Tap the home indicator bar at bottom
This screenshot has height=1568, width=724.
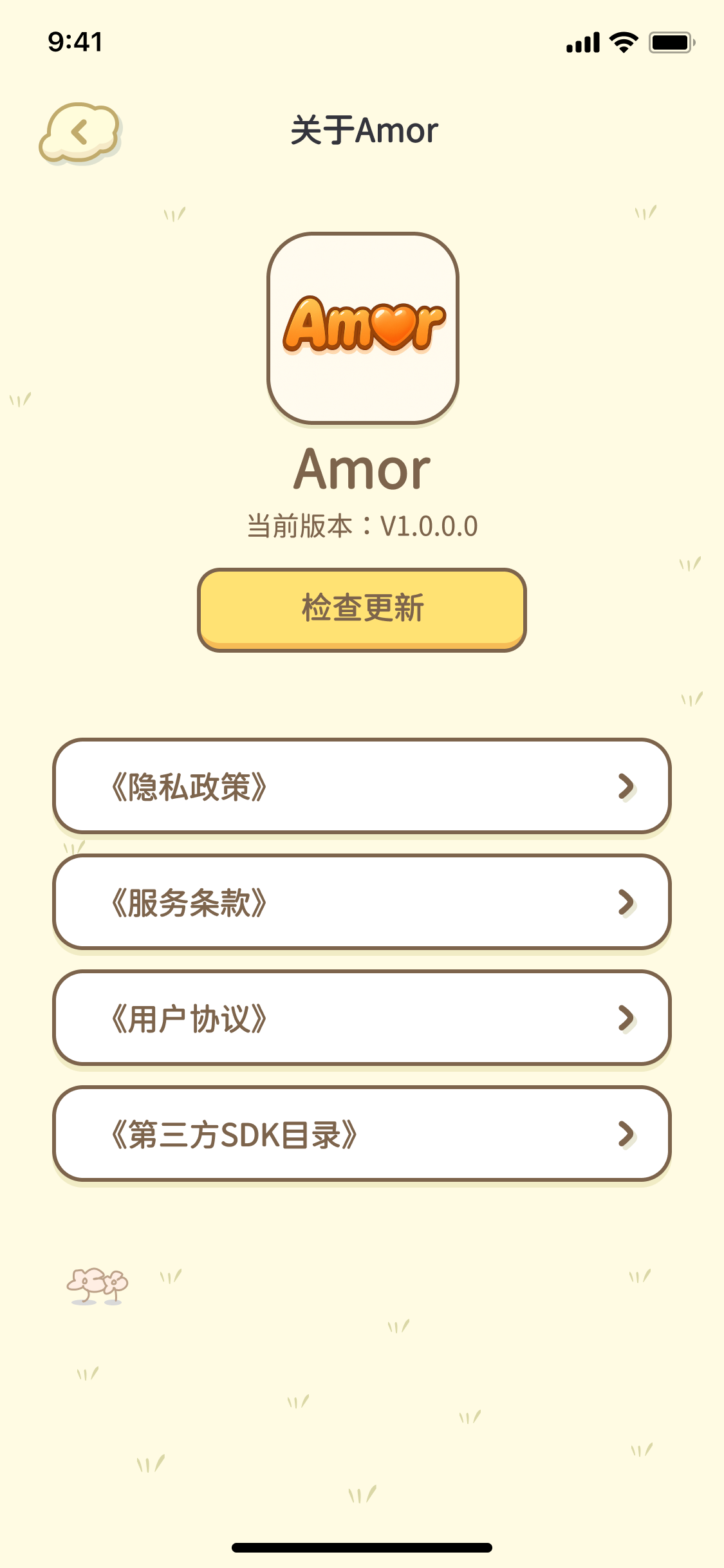tap(362, 1547)
